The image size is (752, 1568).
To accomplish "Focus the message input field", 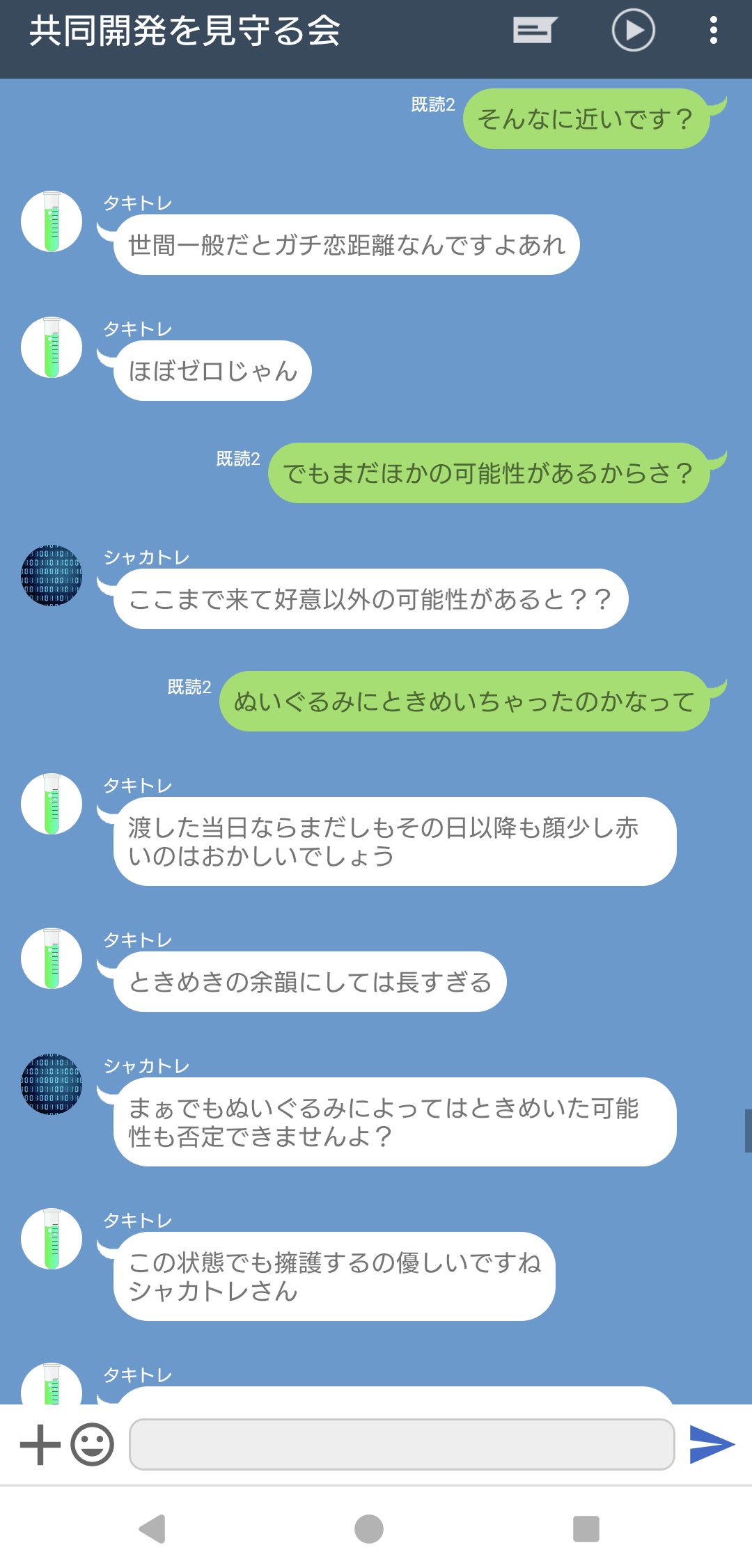I will pos(402,1445).
